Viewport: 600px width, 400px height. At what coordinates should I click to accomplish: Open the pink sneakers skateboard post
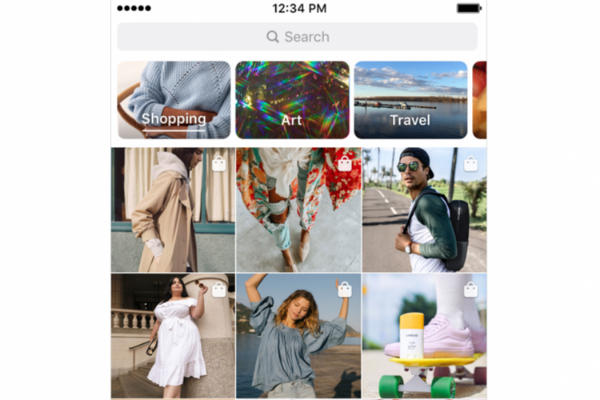(x=424, y=336)
